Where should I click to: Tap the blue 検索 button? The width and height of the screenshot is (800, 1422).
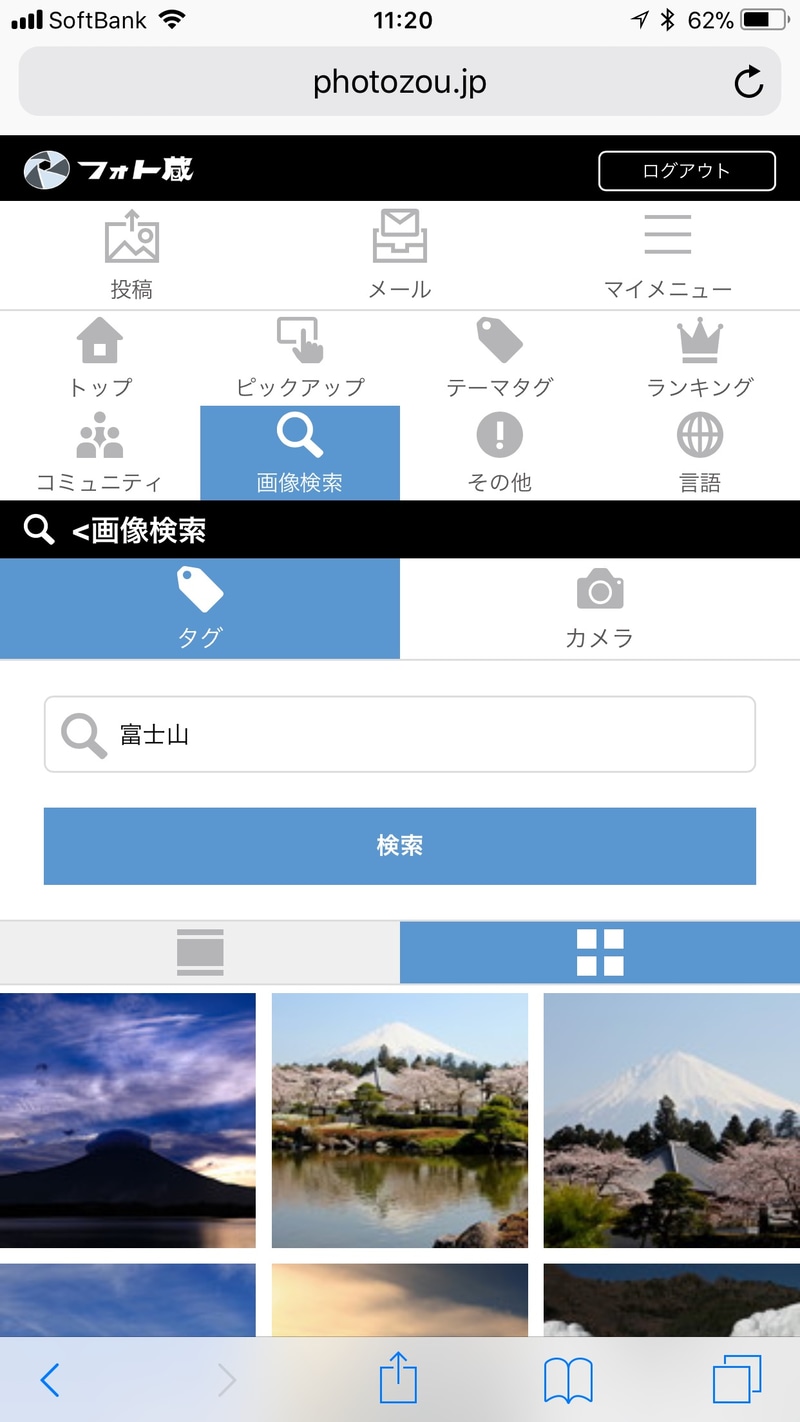[x=399, y=846]
